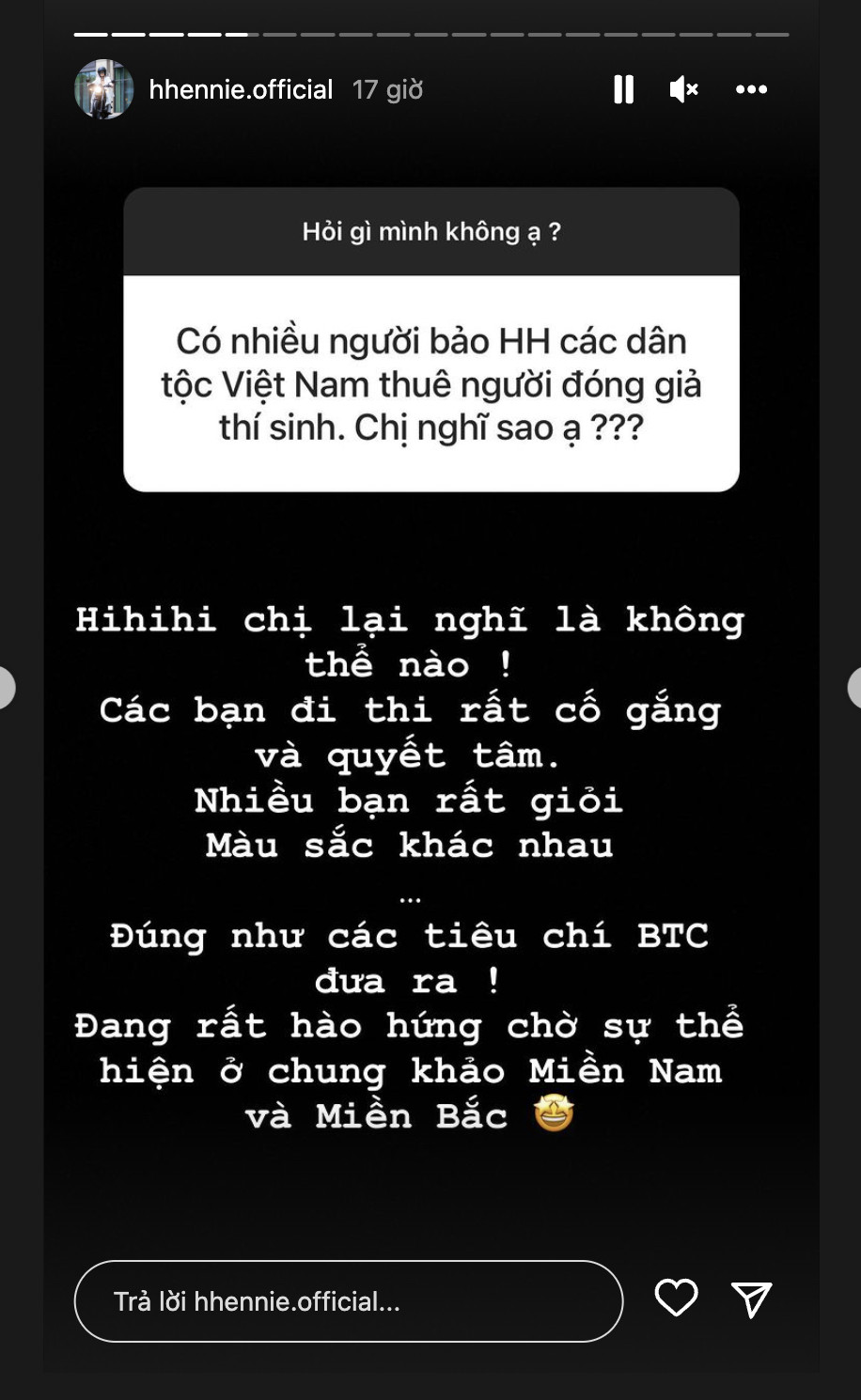Go back to the previous story
Viewport: 861px width, 1400px height.
9,688
